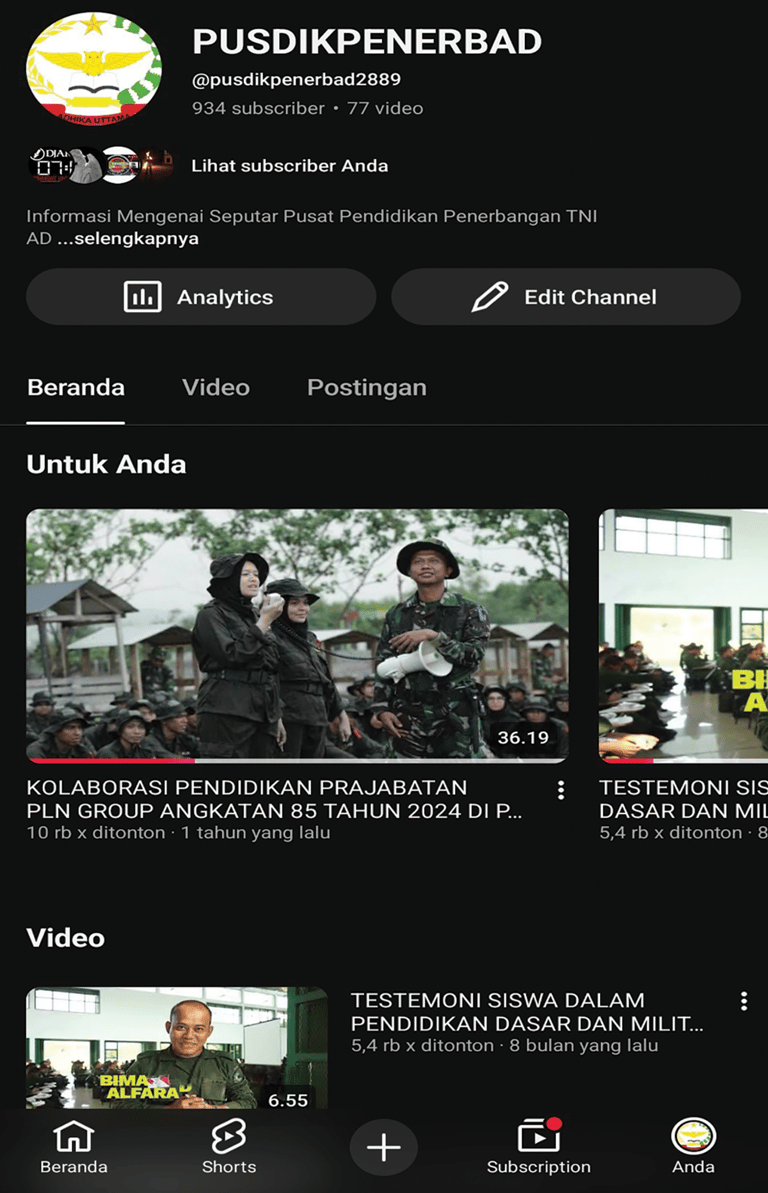The height and width of the screenshot is (1193, 768).
Task: Open the Subscription tab
Action: [x=538, y=1147]
